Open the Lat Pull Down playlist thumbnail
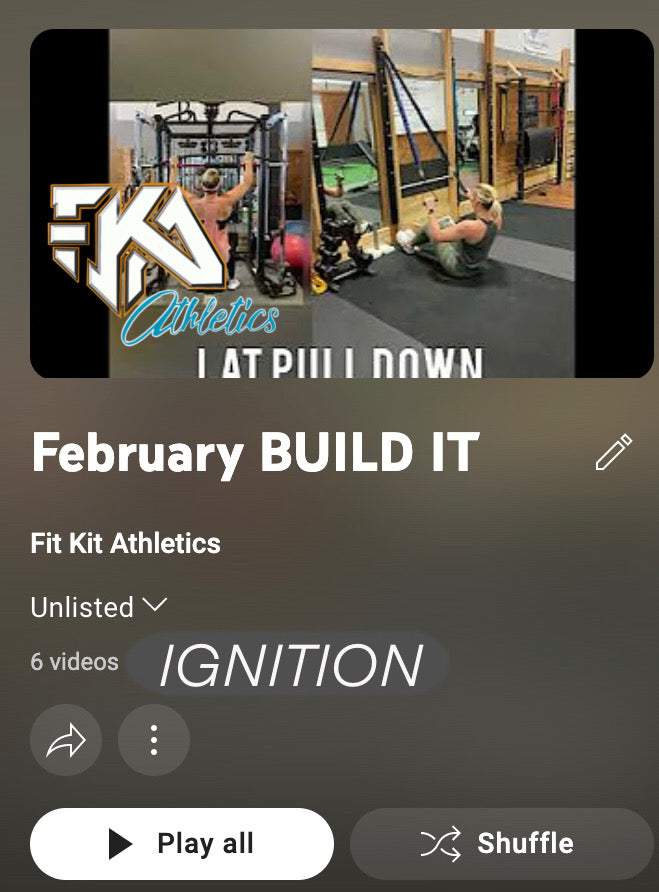659x892 pixels. click(341, 203)
